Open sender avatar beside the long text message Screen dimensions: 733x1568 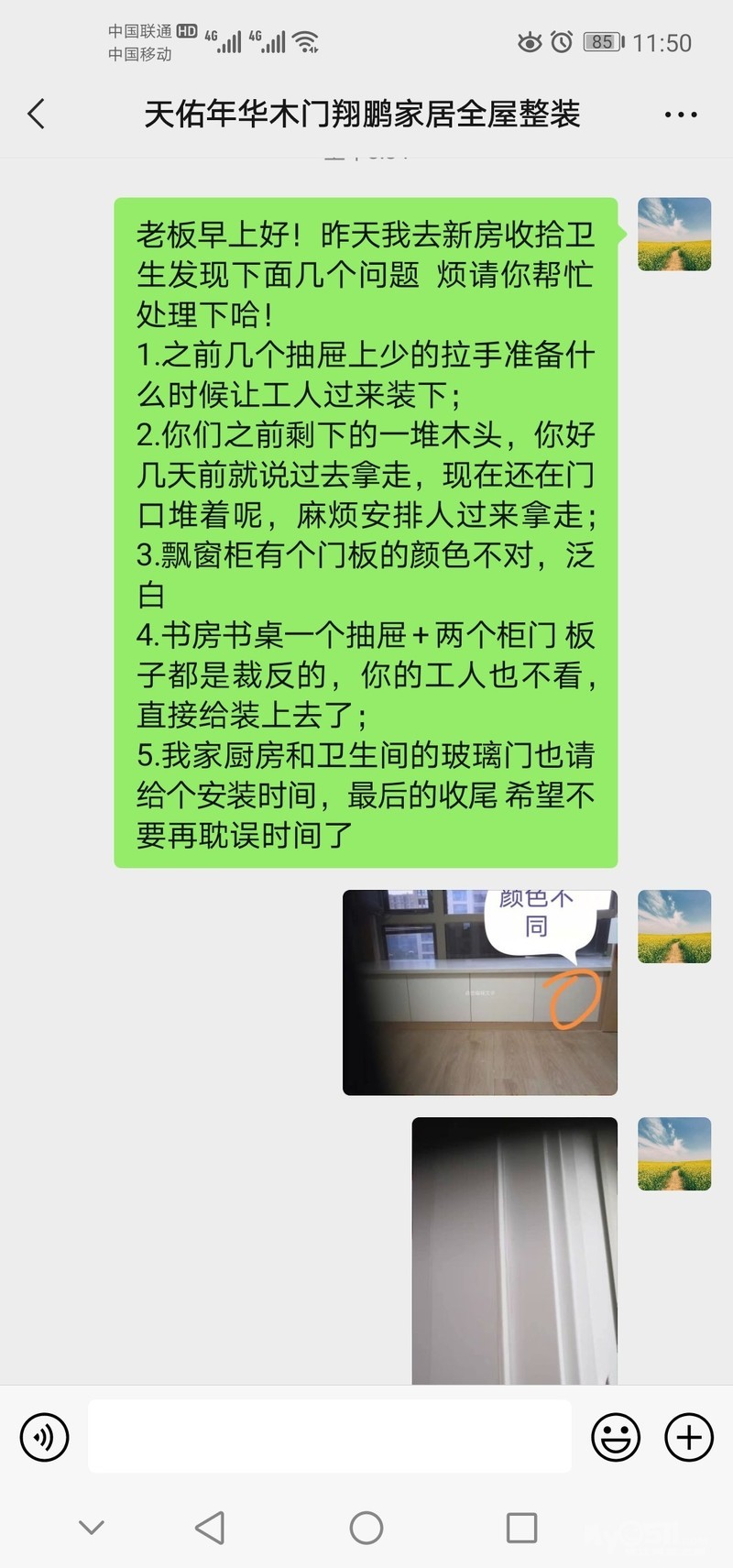pyautogui.click(x=674, y=234)
